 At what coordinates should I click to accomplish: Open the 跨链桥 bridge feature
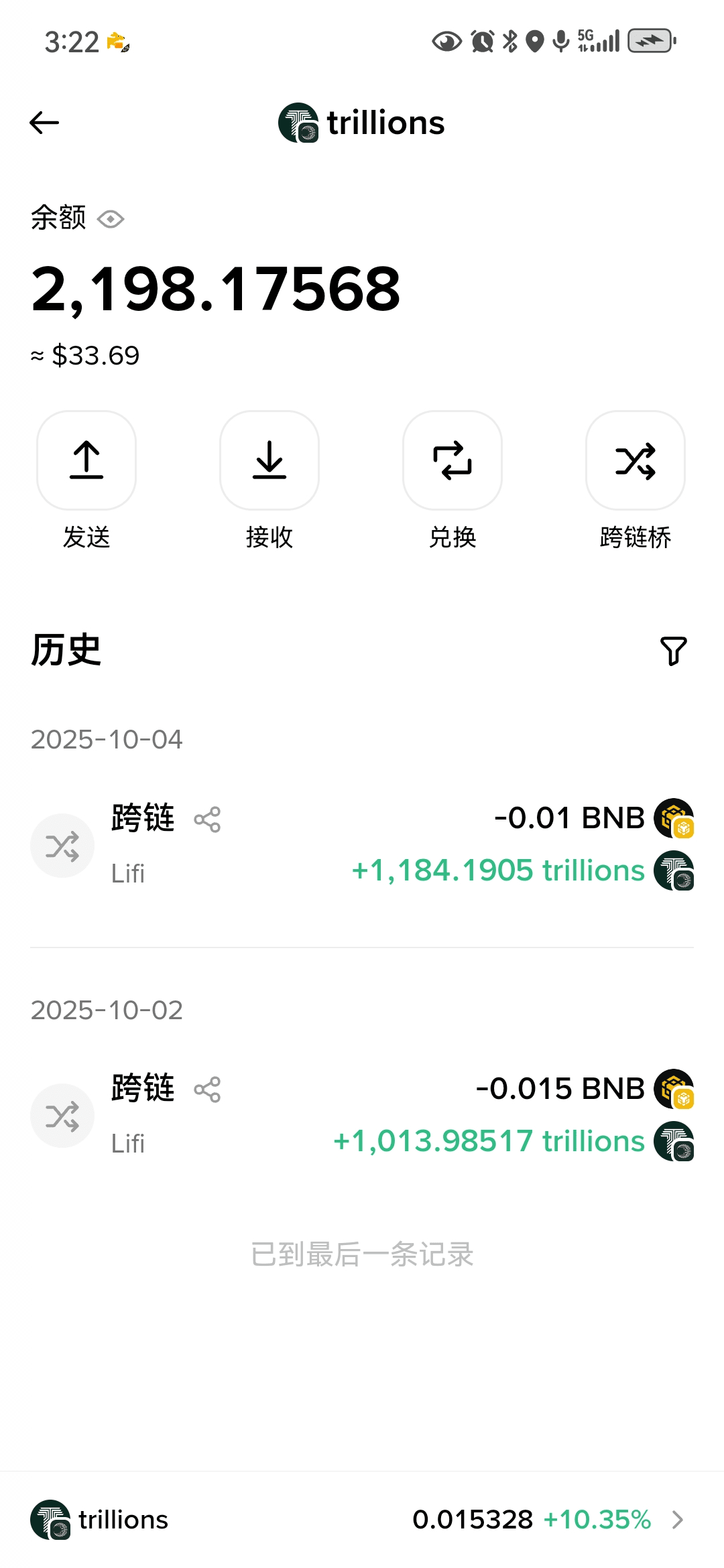(635, 461)
